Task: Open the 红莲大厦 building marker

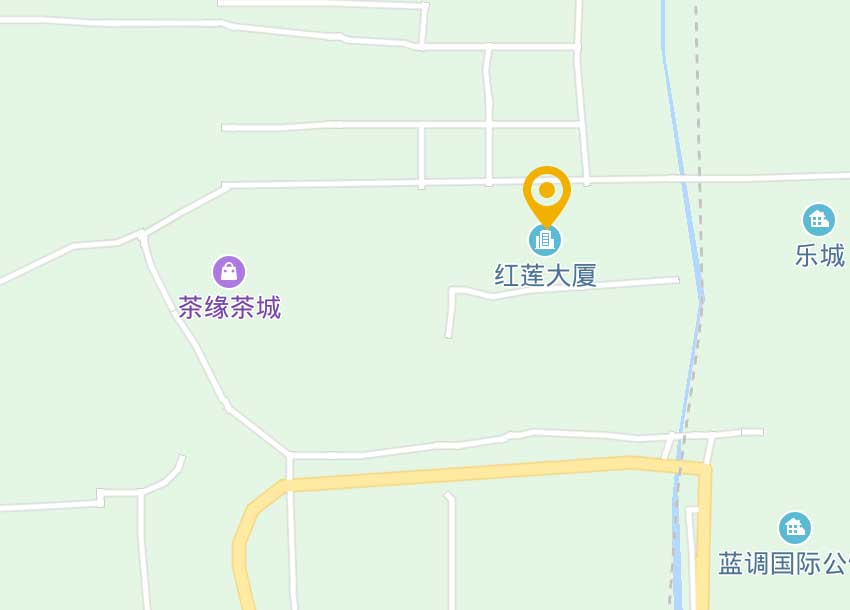Action: click(x=545, y=240)
